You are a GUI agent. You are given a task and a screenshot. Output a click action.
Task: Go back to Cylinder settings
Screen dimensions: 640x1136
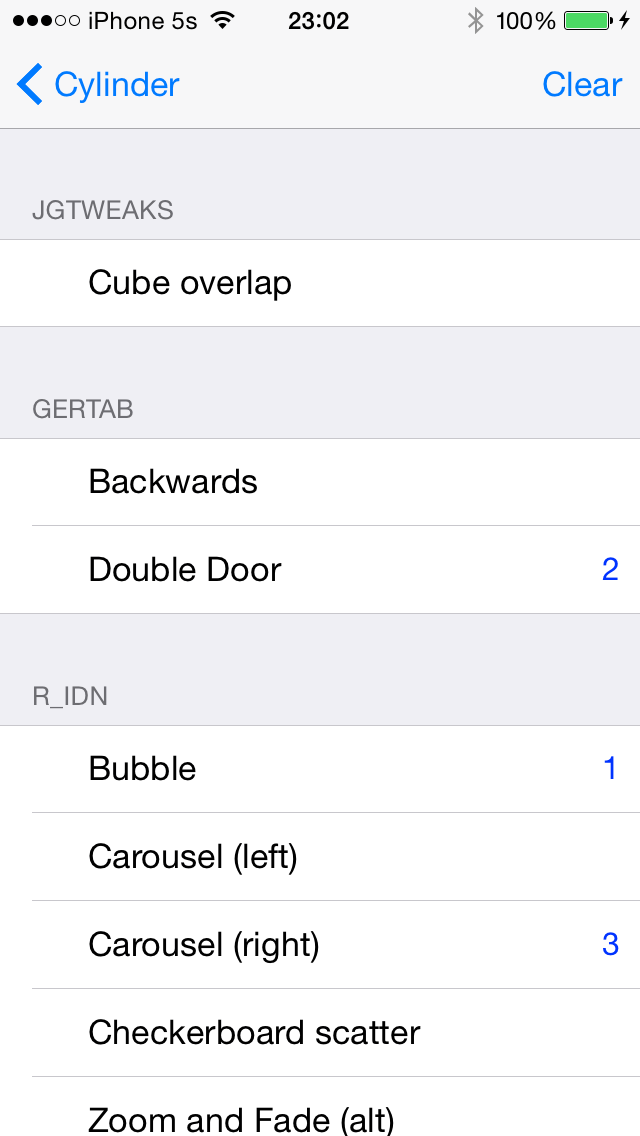pyautogui.click(x=98, y=85)
